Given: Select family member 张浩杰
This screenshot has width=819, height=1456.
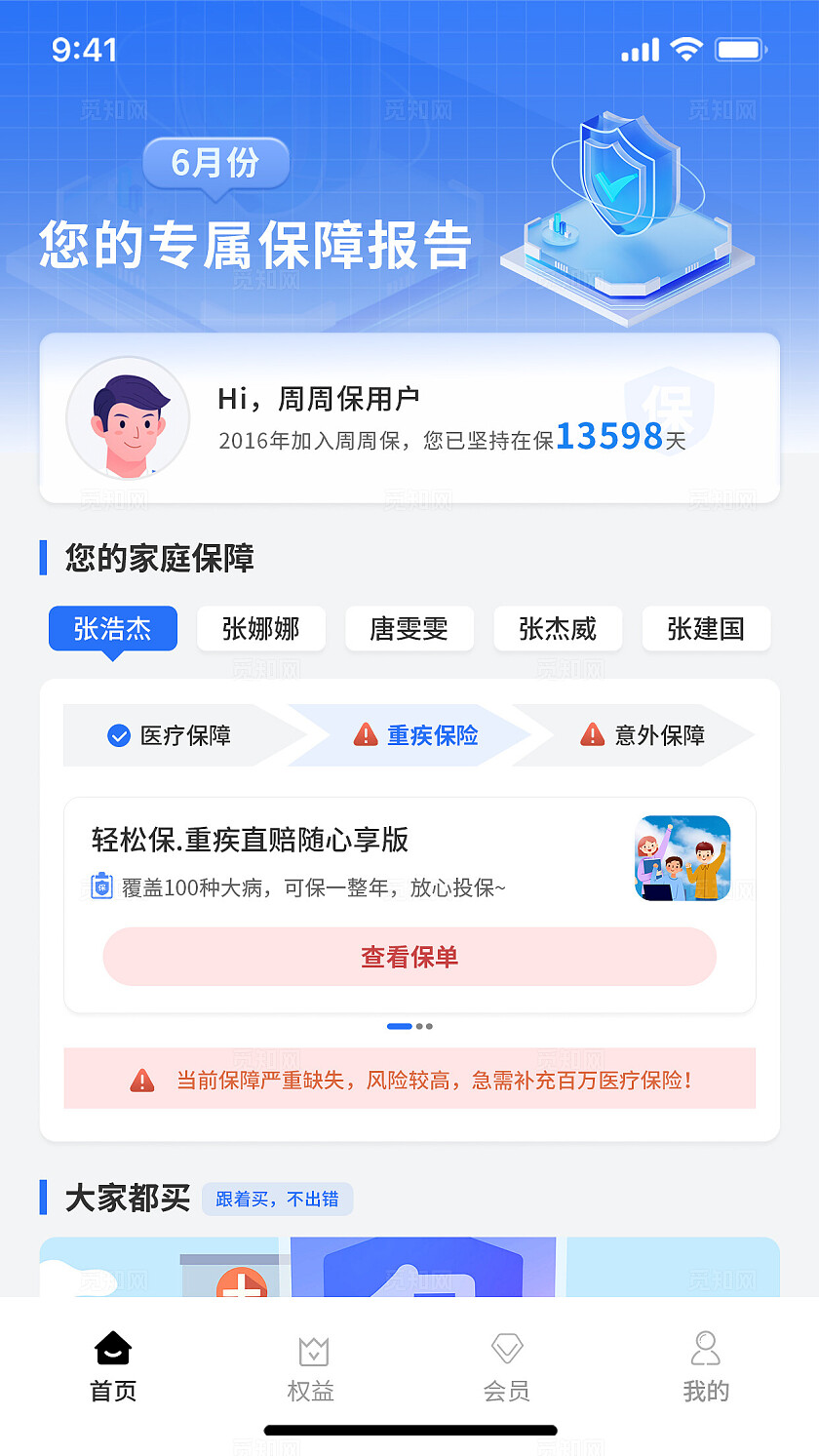Looking at the screenshot, I should coord(112,629).
